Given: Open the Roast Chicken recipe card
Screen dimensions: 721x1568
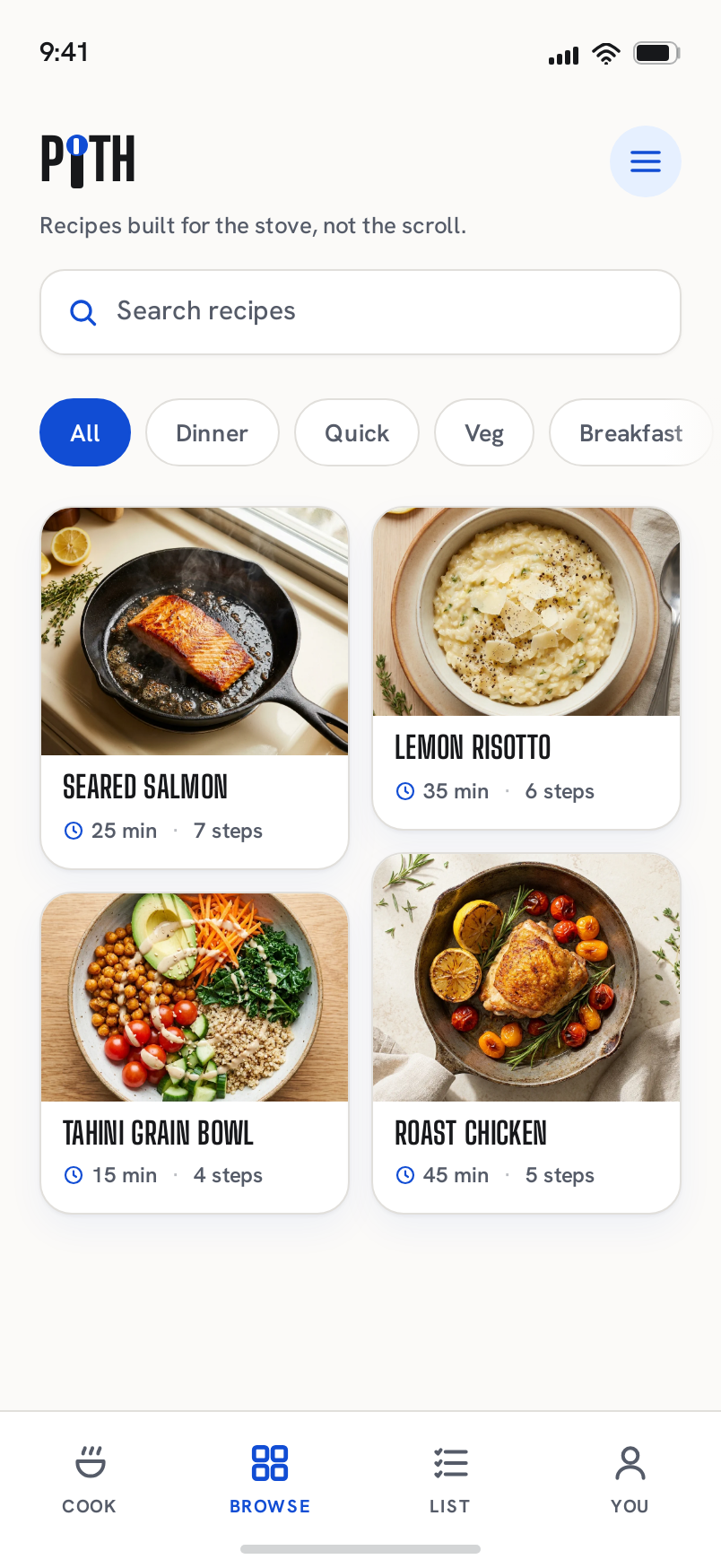Looking at the screenshot, I should pyautogui.click(x=526, y=1033).
